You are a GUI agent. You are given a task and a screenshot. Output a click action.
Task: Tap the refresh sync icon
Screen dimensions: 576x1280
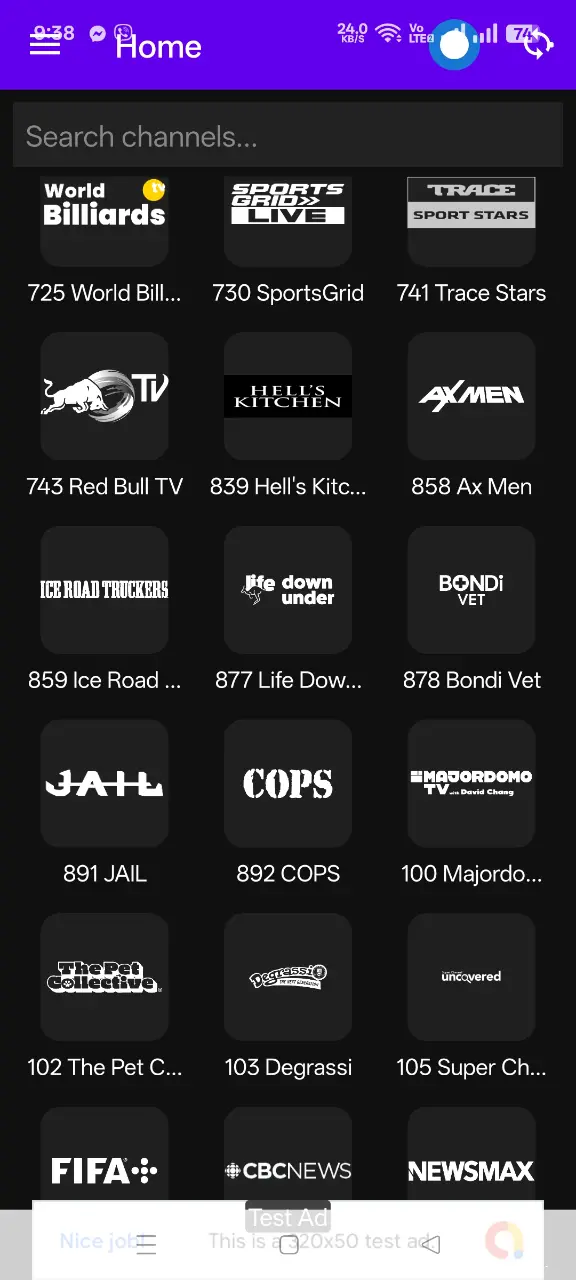537,45
